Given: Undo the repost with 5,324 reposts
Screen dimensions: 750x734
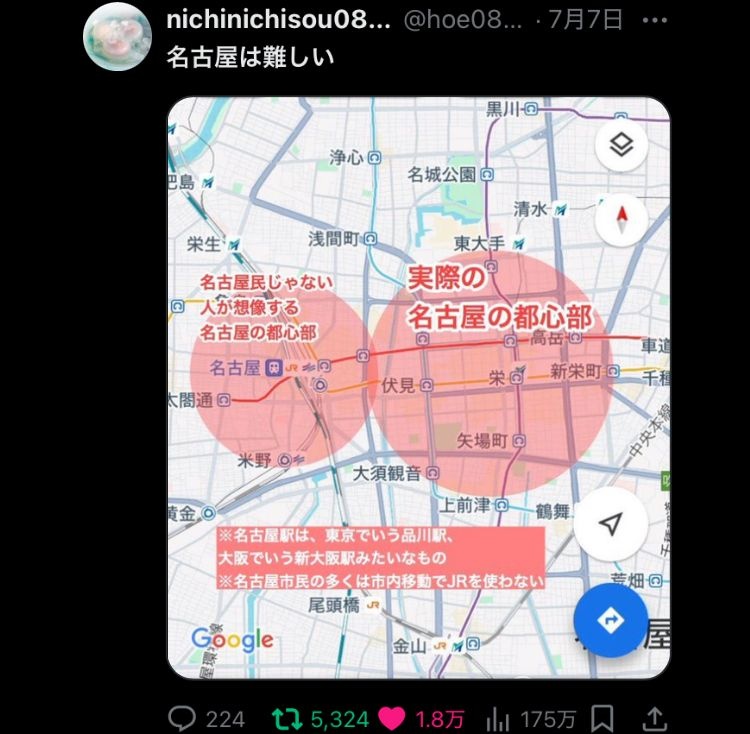Looking at the screenshot, I should coord(287,718).
